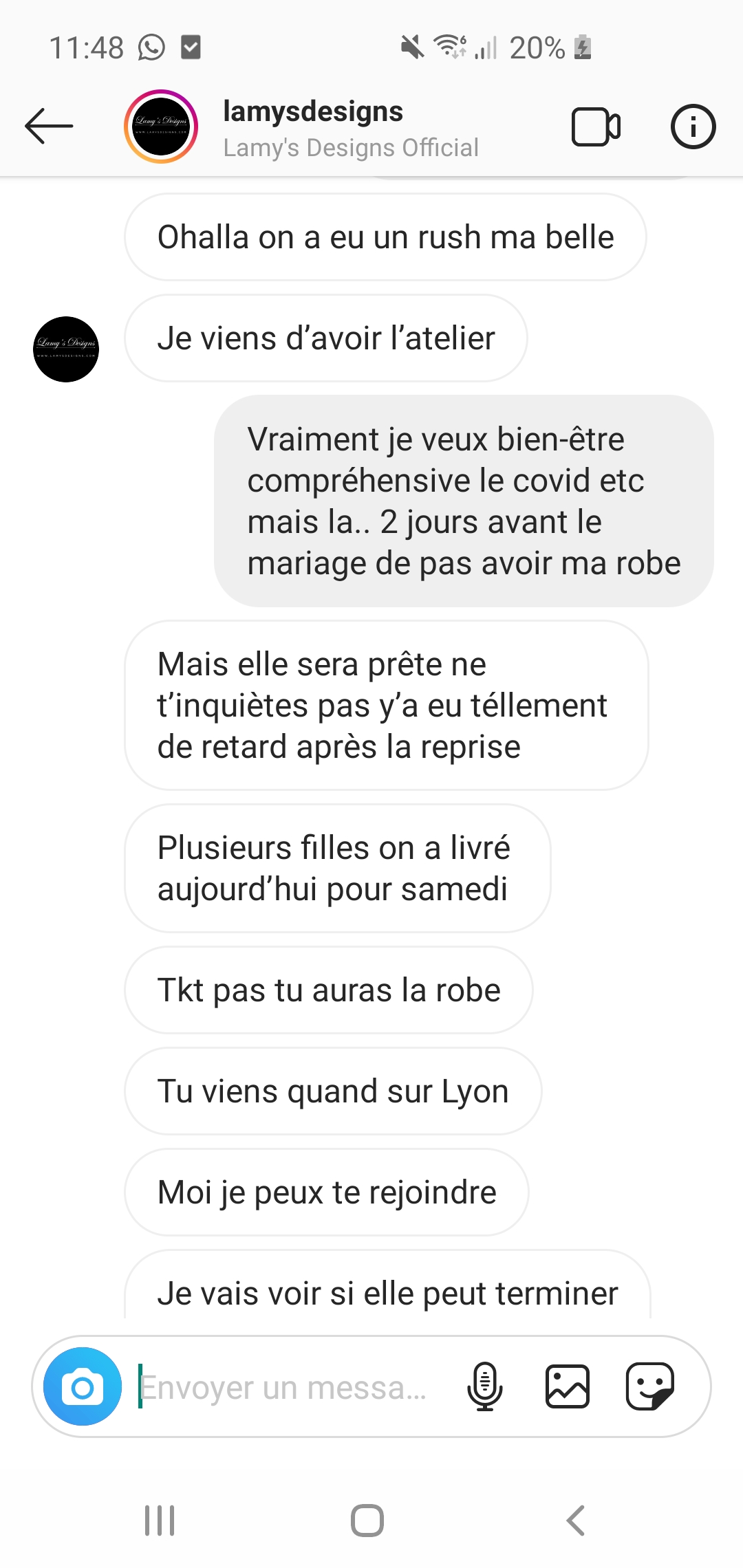Viewport: 743px width, 1568px height.
Task: View lamysdesigns story from the header avatar
Action: (161, 127)
